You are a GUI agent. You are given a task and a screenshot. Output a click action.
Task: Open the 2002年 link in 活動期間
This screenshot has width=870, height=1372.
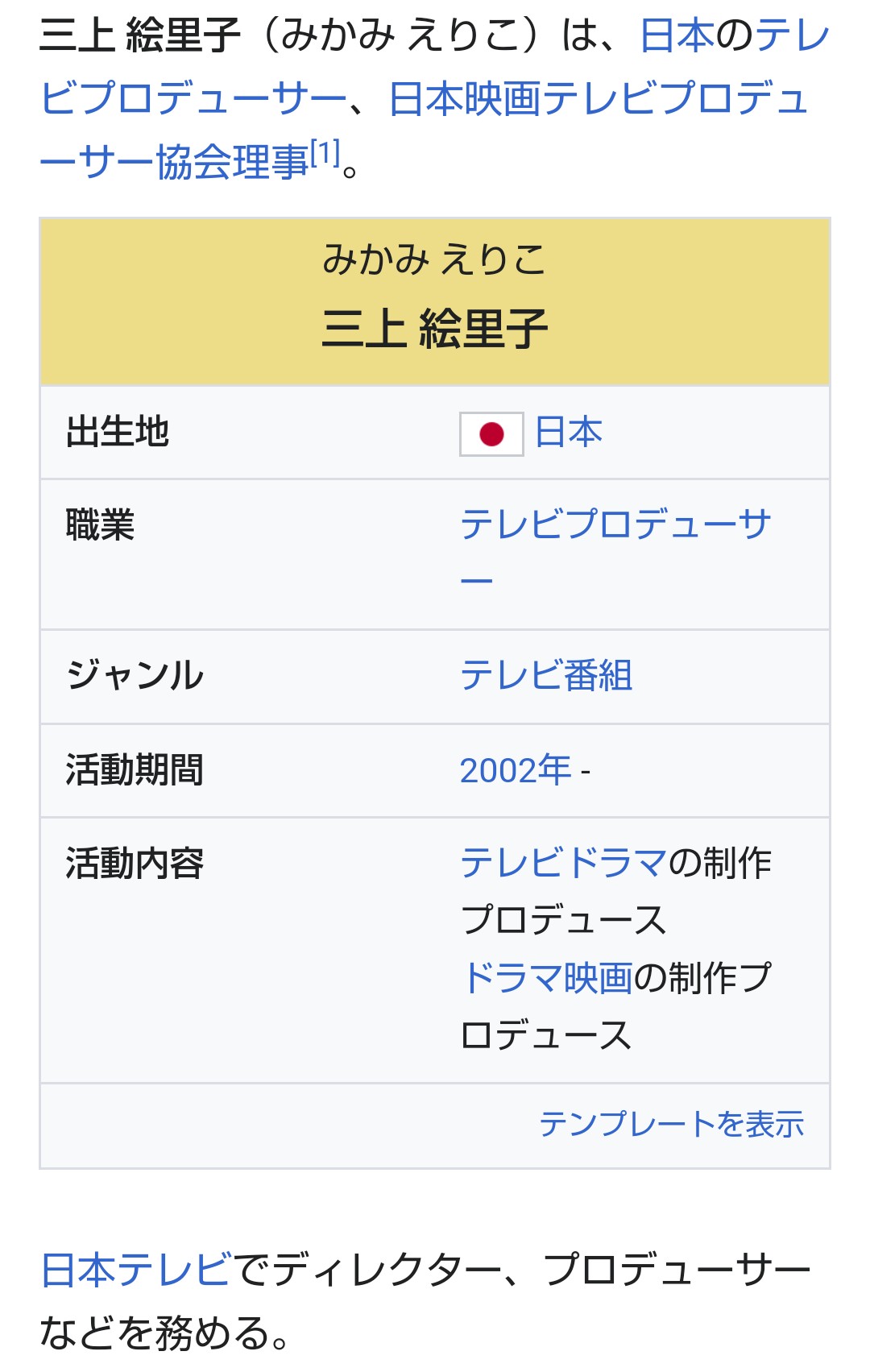(516, 770)
